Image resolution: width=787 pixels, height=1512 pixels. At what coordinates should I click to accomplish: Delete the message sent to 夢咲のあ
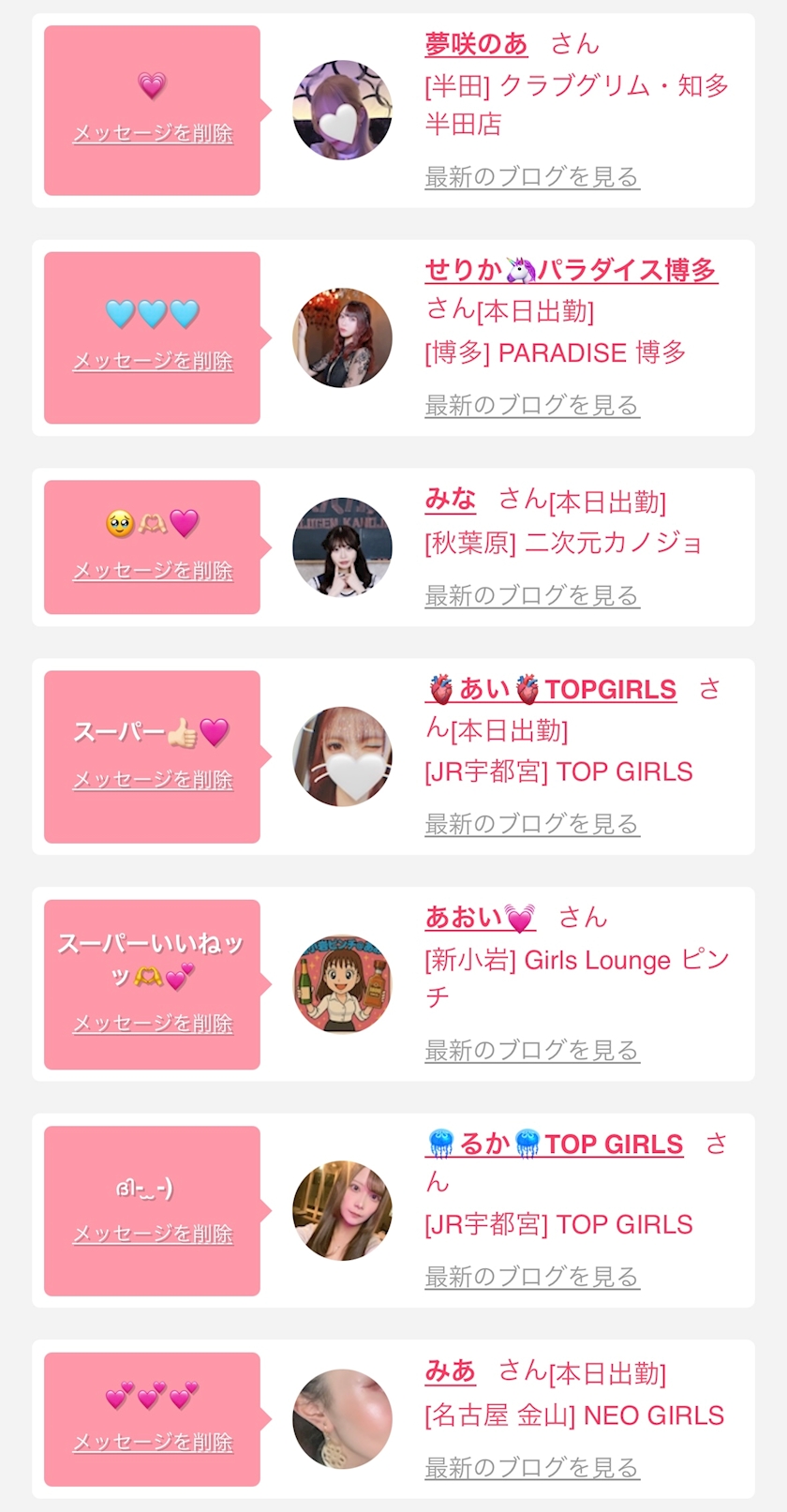(x=153, y=133)
